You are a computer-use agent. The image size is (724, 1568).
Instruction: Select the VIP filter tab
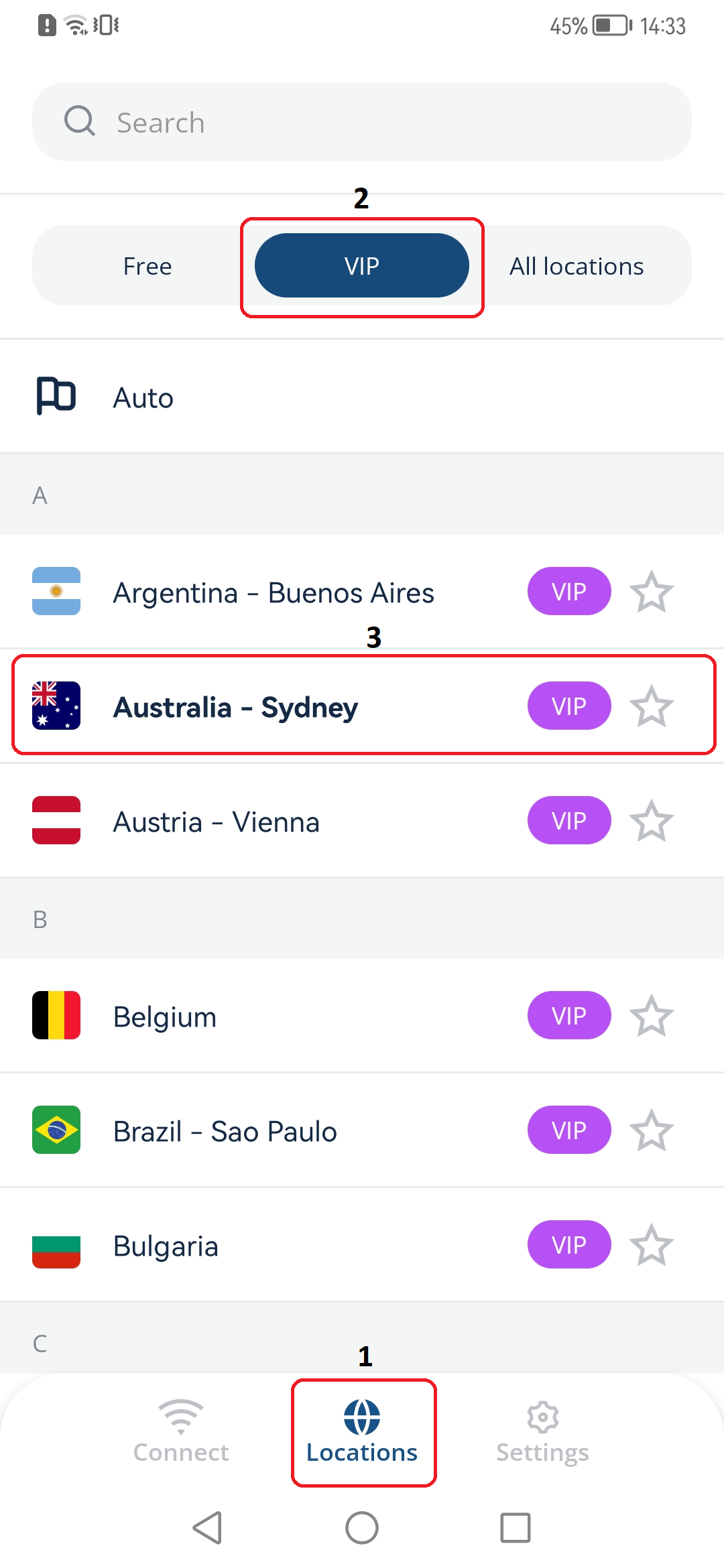point(361,265)
